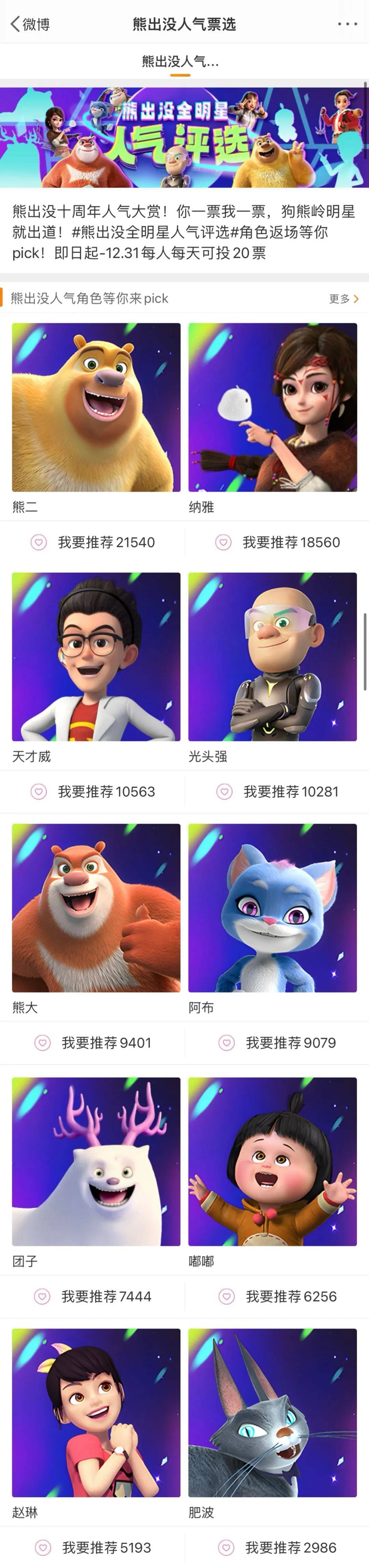
Task: Vote for 阿布 via 我要推荐
Action: [278, 1043]
